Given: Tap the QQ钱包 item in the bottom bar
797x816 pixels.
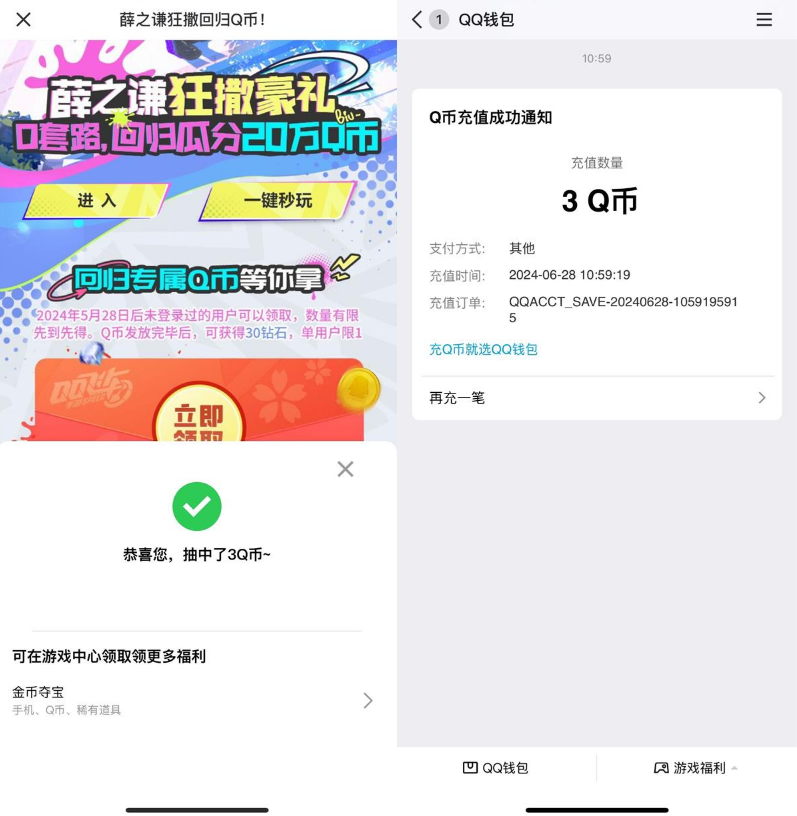Looking at the screenshot, I should (496, 768).
